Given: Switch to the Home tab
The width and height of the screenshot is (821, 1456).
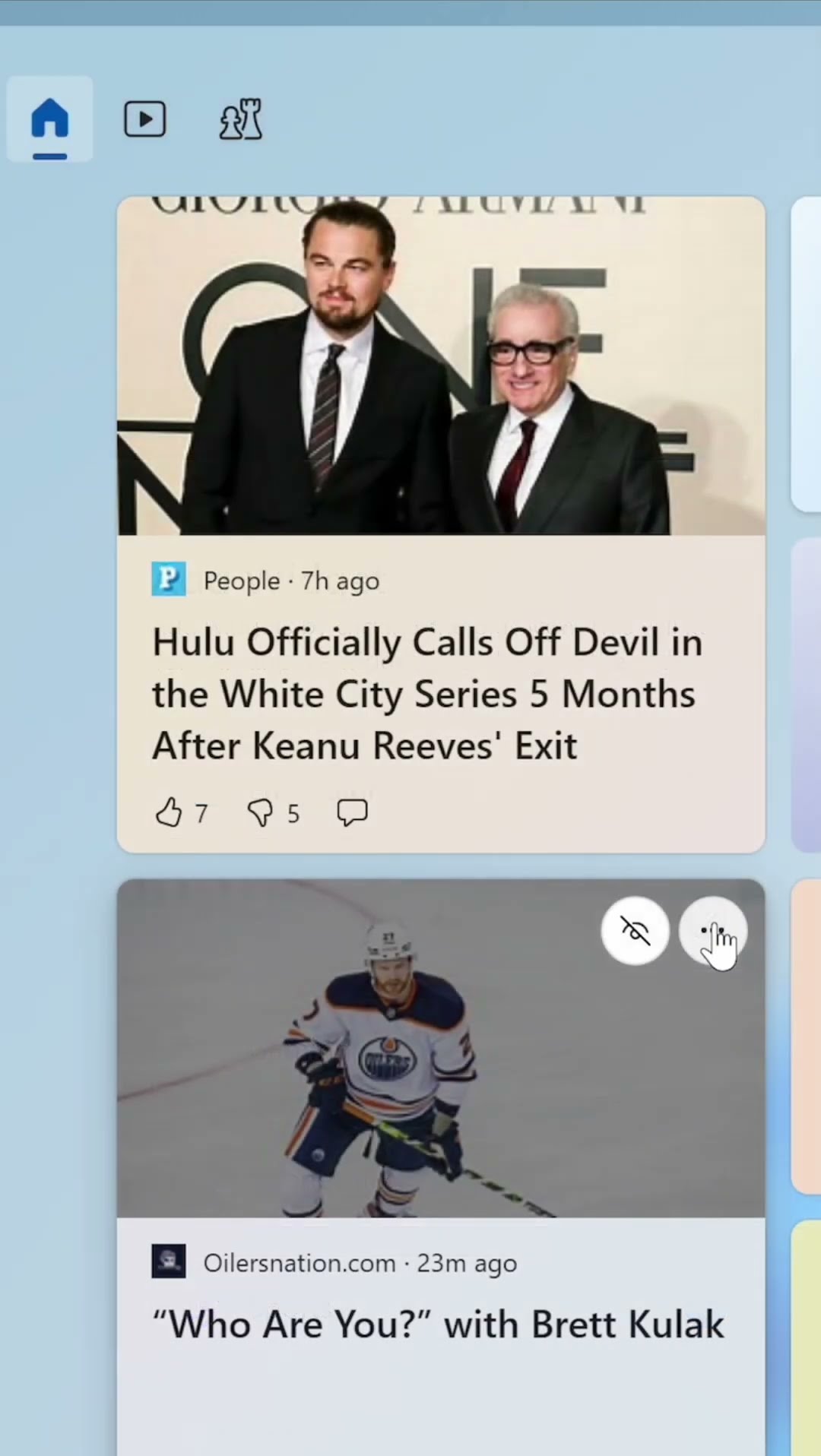Looking at the screenshot, I should [x=50, y=119].
